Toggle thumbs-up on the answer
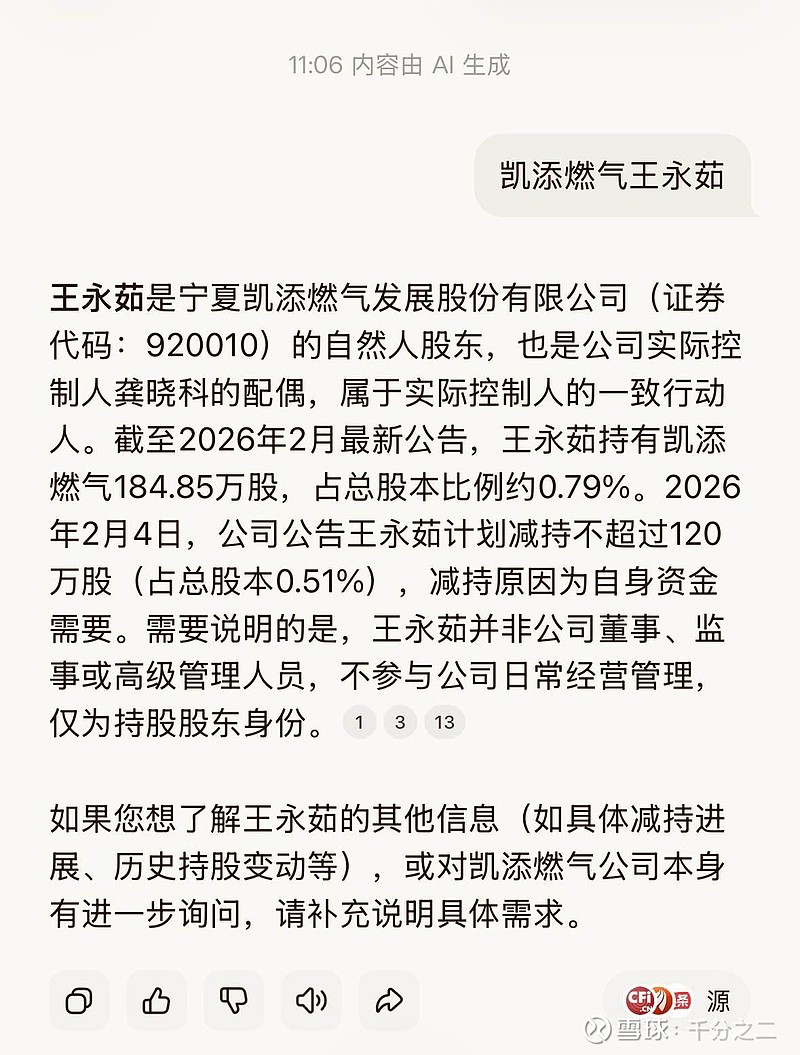800x1055 pixels. point(158,1000)
